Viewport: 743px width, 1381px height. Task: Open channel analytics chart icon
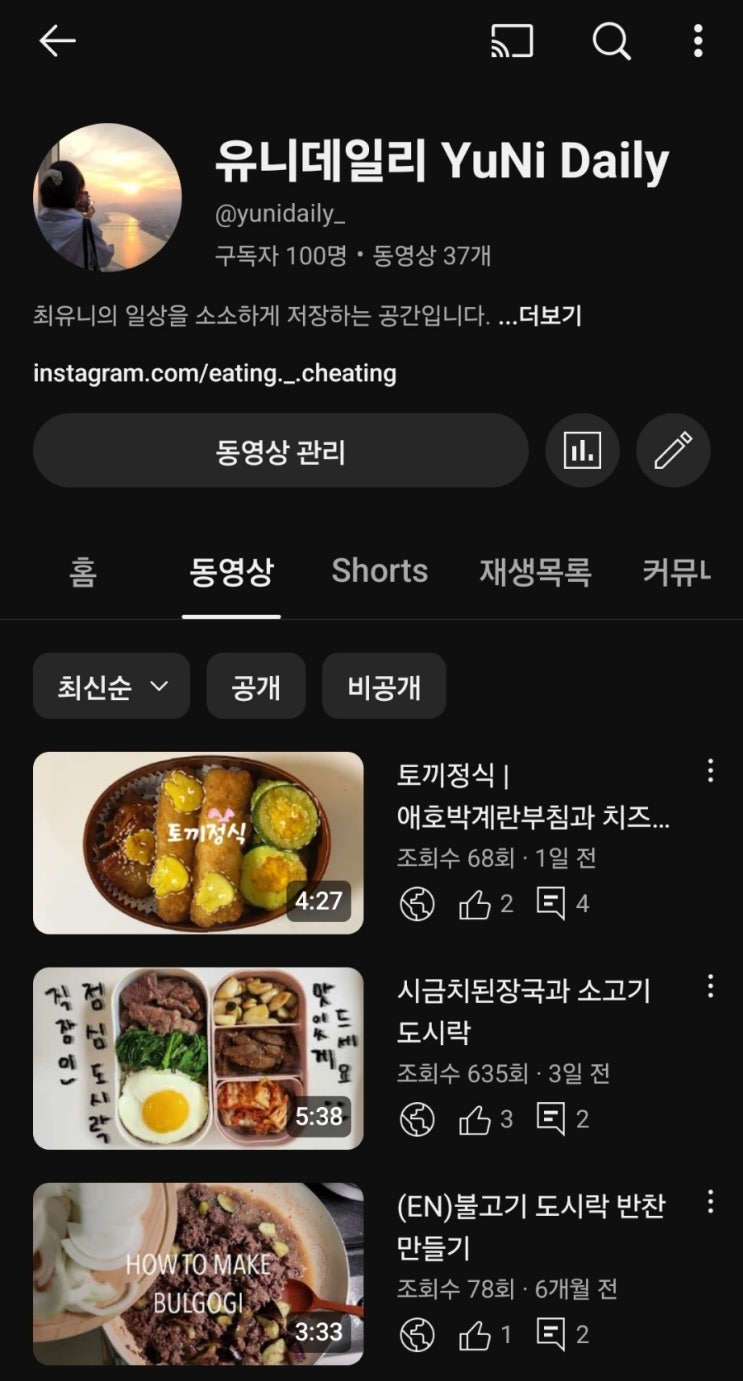[582, 451]
